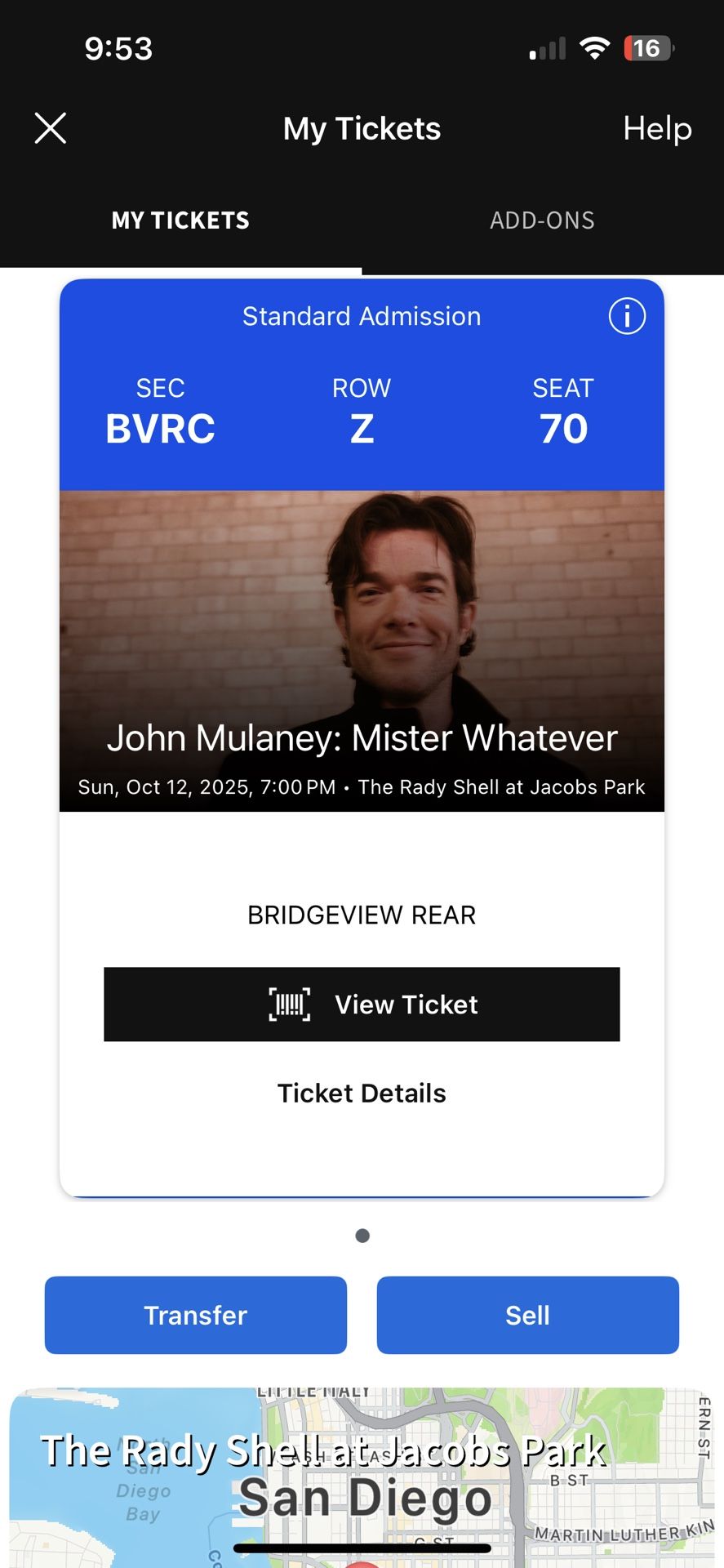The height and width of the screenshot is (1568, 724).
Task: Switch to the ADD-ONS tab
Action: 542,220
